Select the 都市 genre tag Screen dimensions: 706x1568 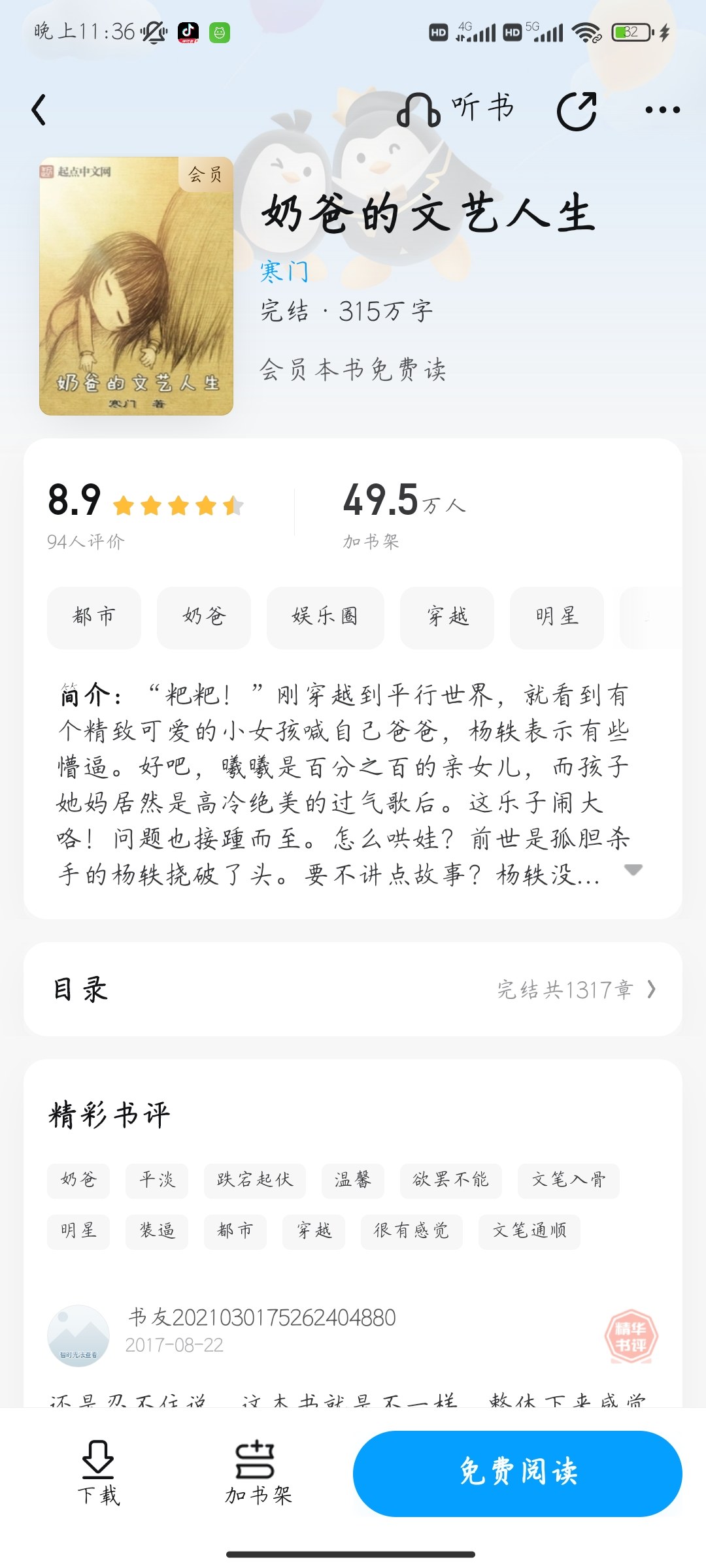(x=94, y=617)
